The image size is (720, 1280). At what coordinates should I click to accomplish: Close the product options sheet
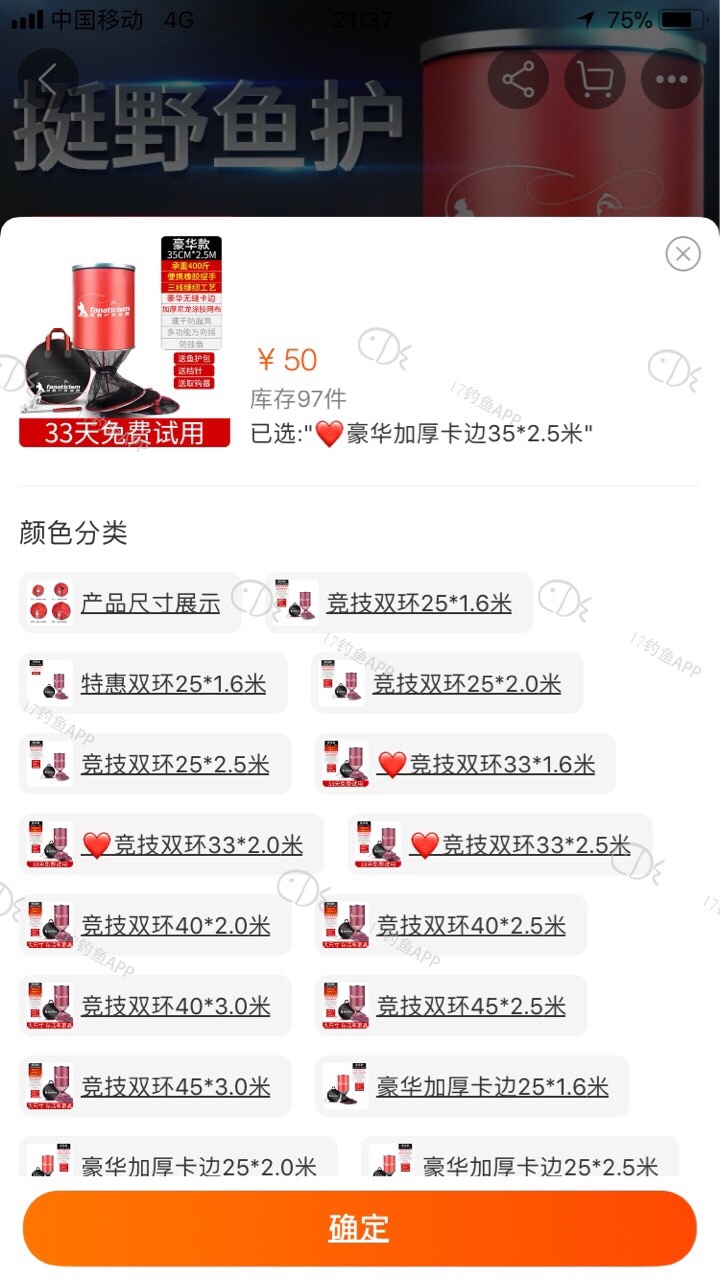click(683, 254)
